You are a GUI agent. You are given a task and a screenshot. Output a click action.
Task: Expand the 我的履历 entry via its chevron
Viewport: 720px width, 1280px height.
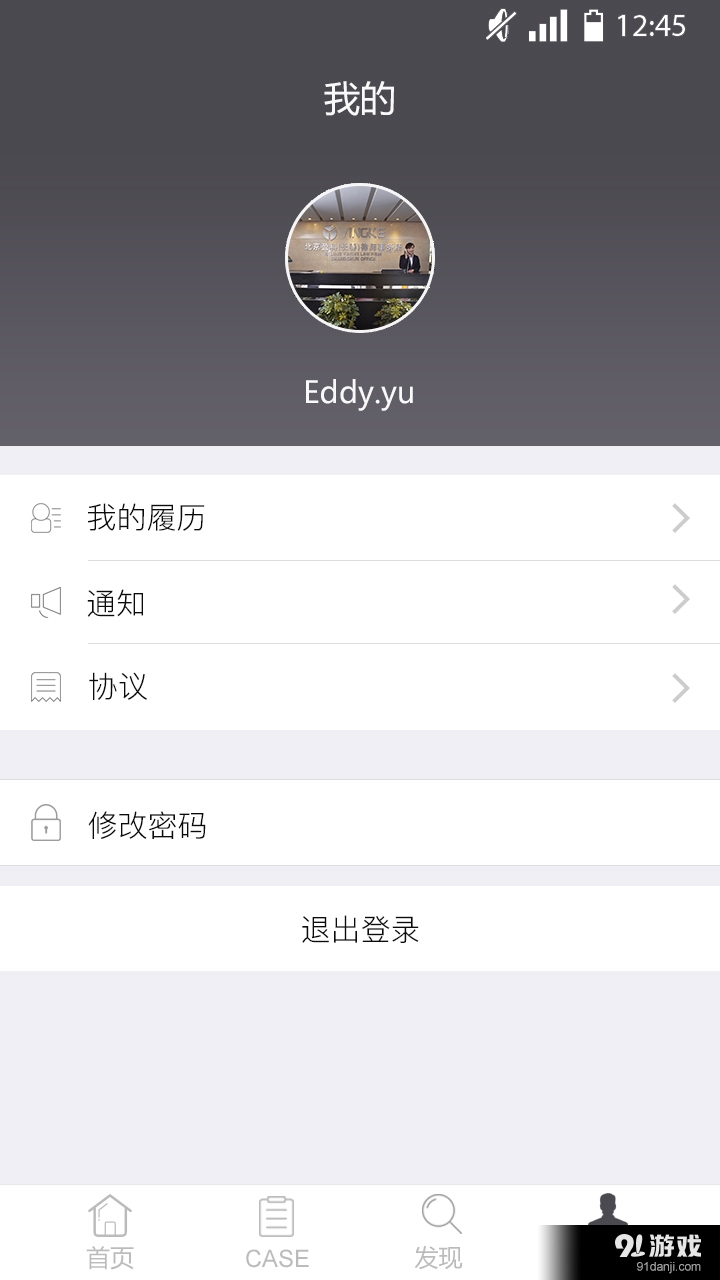(x=681, y=518)
